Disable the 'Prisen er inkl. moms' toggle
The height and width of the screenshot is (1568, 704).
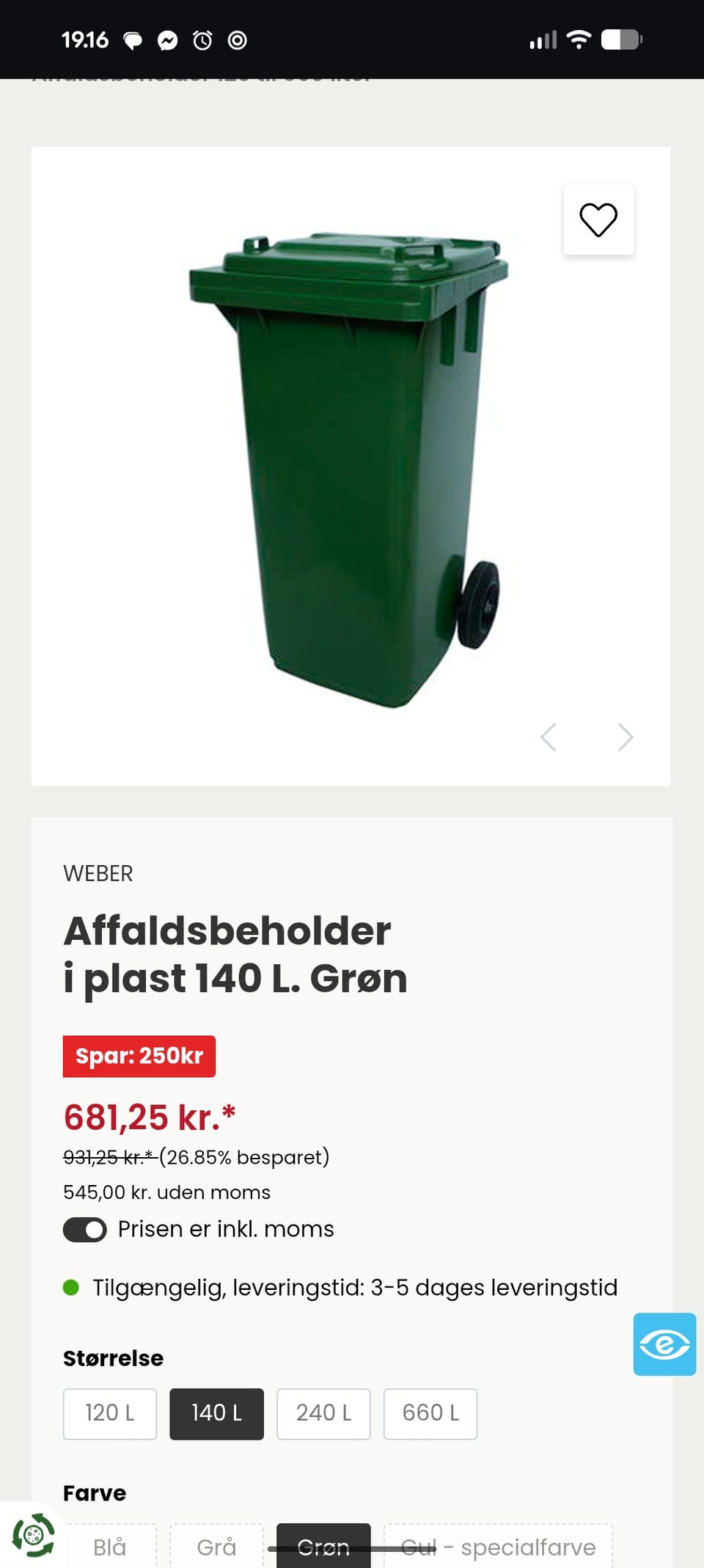[x=84, y=1229]
